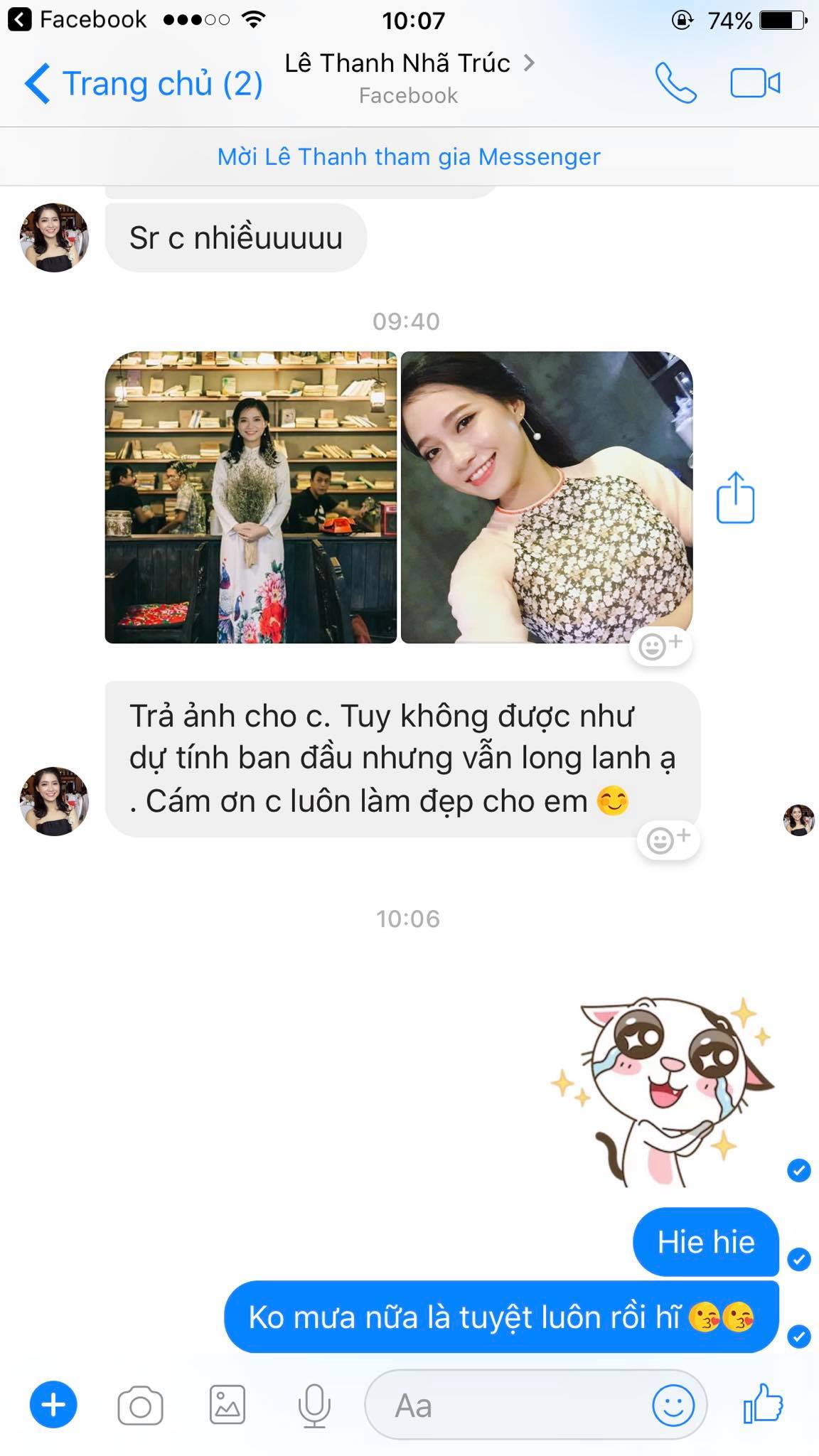Viewport: 819px width, 1456px height.
Task: Send a thumbs-up like
Action: point(763,1403)
